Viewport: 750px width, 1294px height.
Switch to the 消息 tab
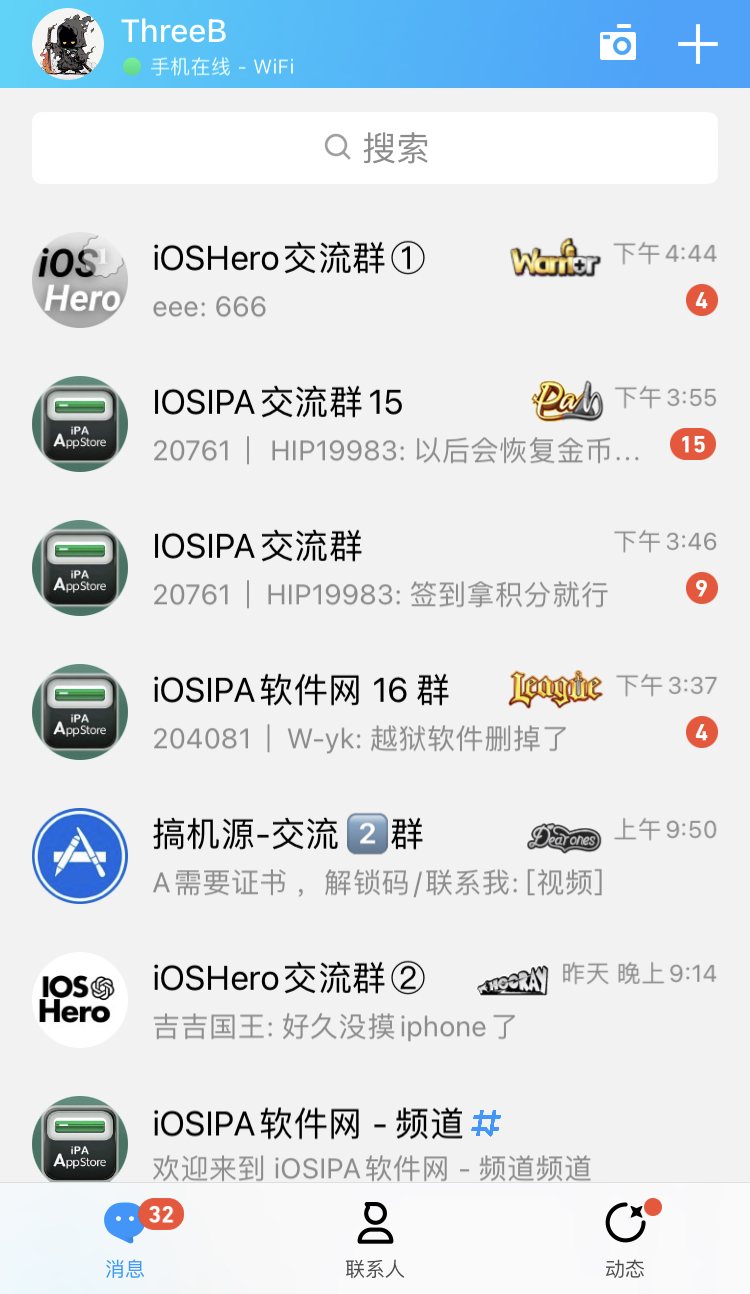125,1240
